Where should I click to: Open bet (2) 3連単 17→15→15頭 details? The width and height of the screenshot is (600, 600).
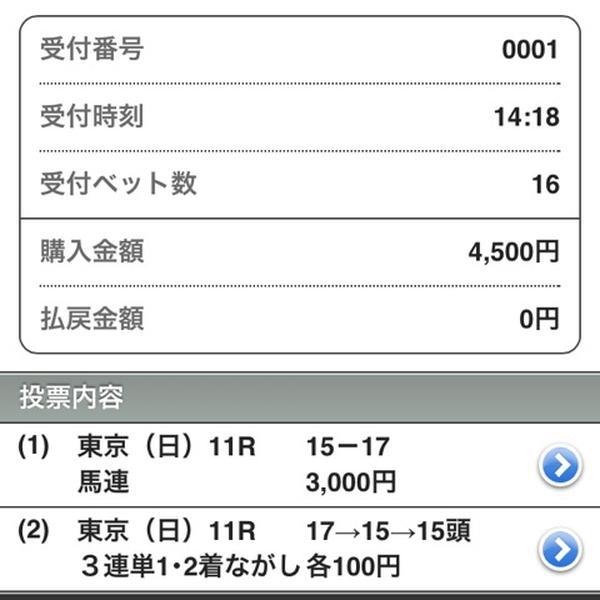[x=560, y=549]
